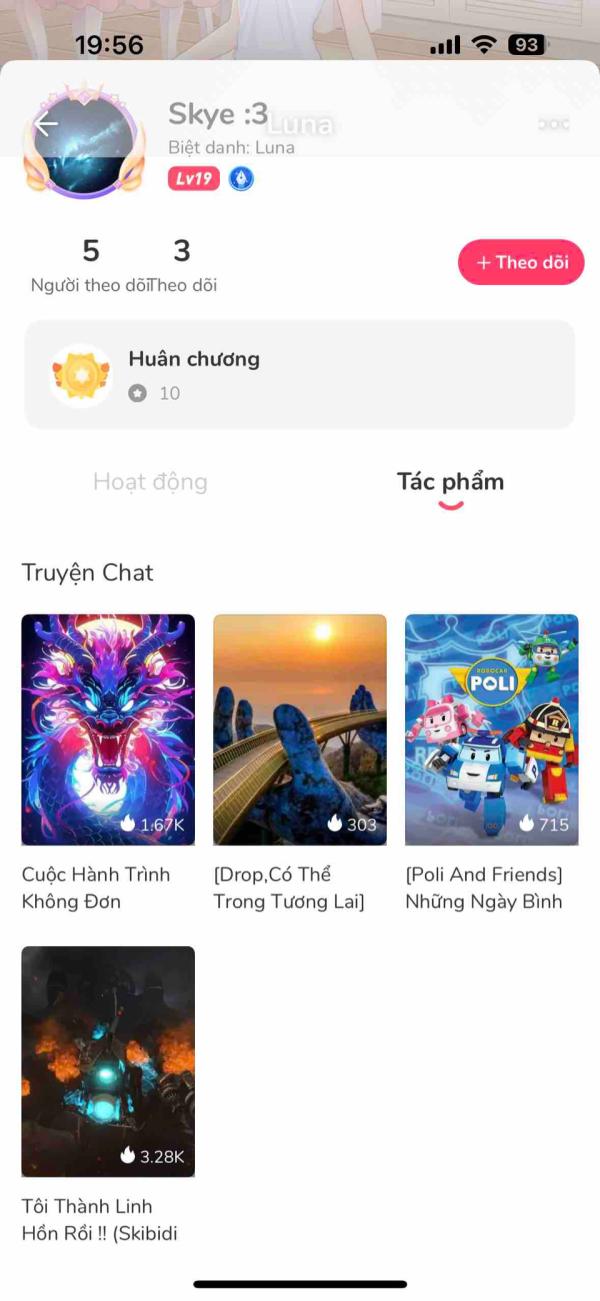This screenshot has height=1301, width=600.
Task: Go back using the arrow icon
Action: pyautogui.click(x=46, y=124)
